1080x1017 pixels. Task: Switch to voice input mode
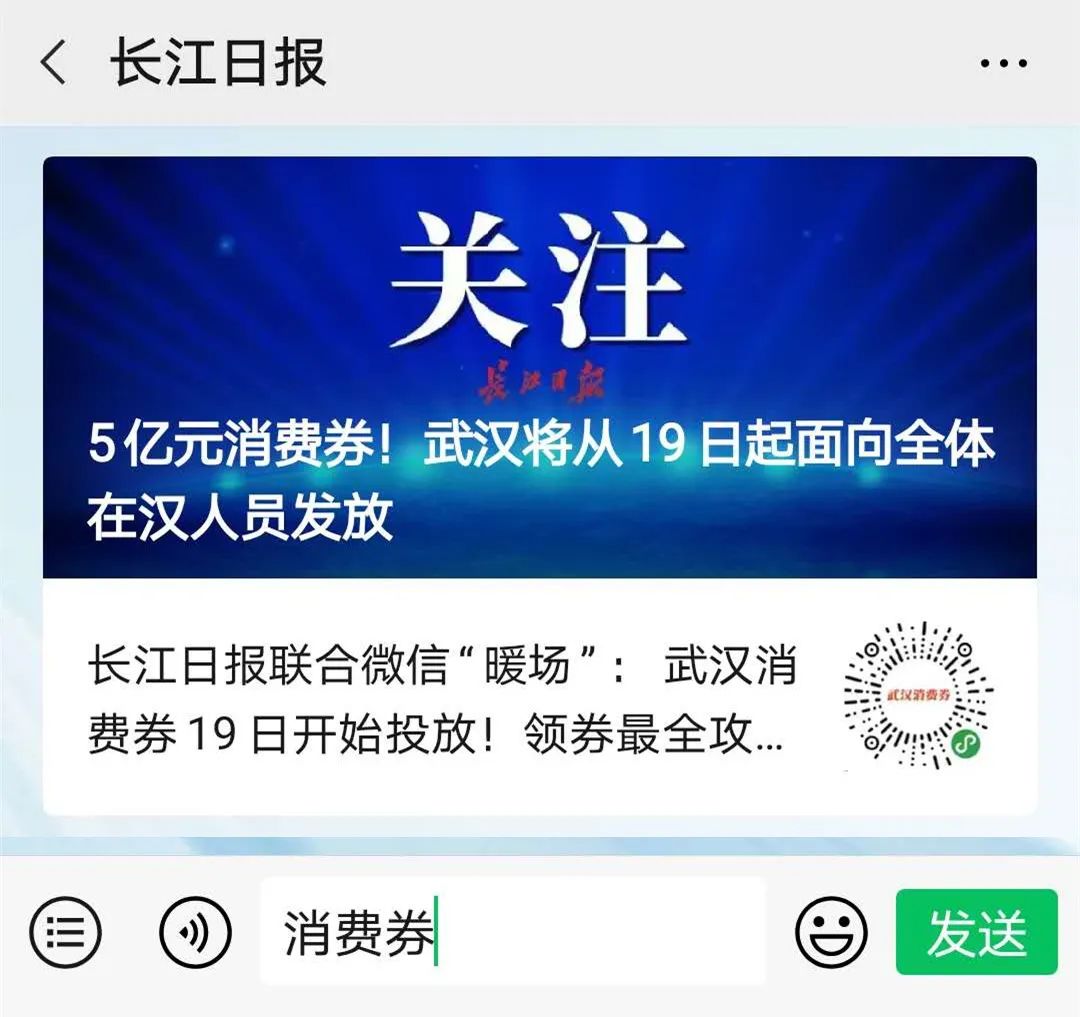tap(195, 932)
